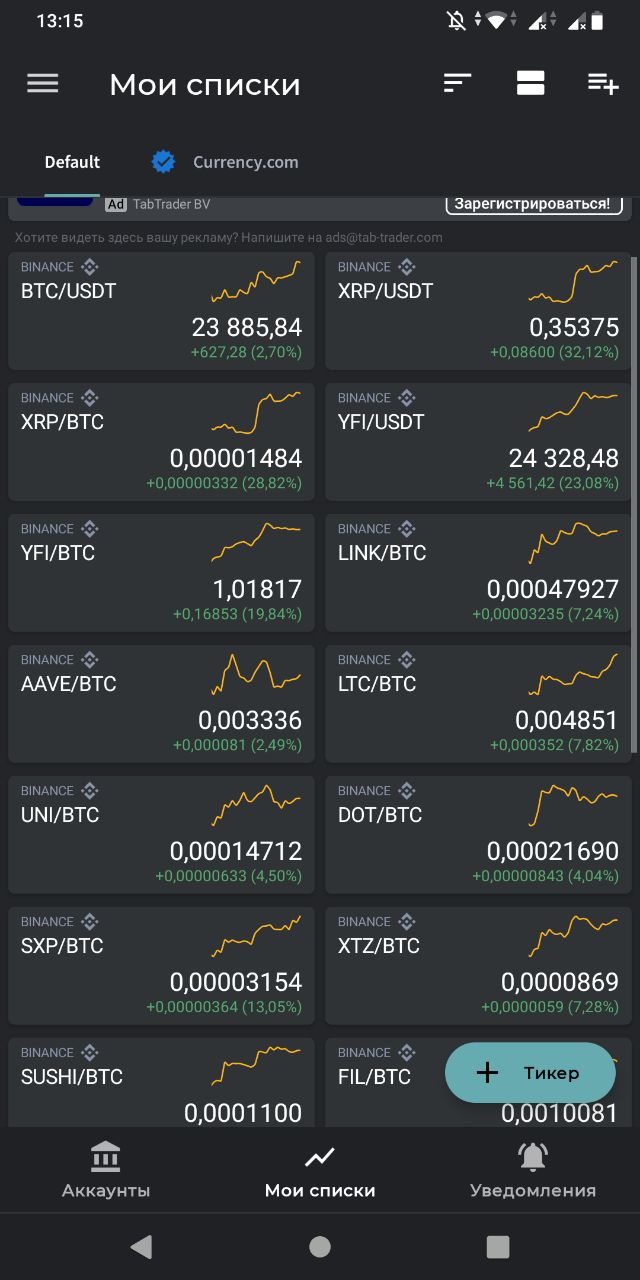Switch to the Currency.com tab

point(225,162)
